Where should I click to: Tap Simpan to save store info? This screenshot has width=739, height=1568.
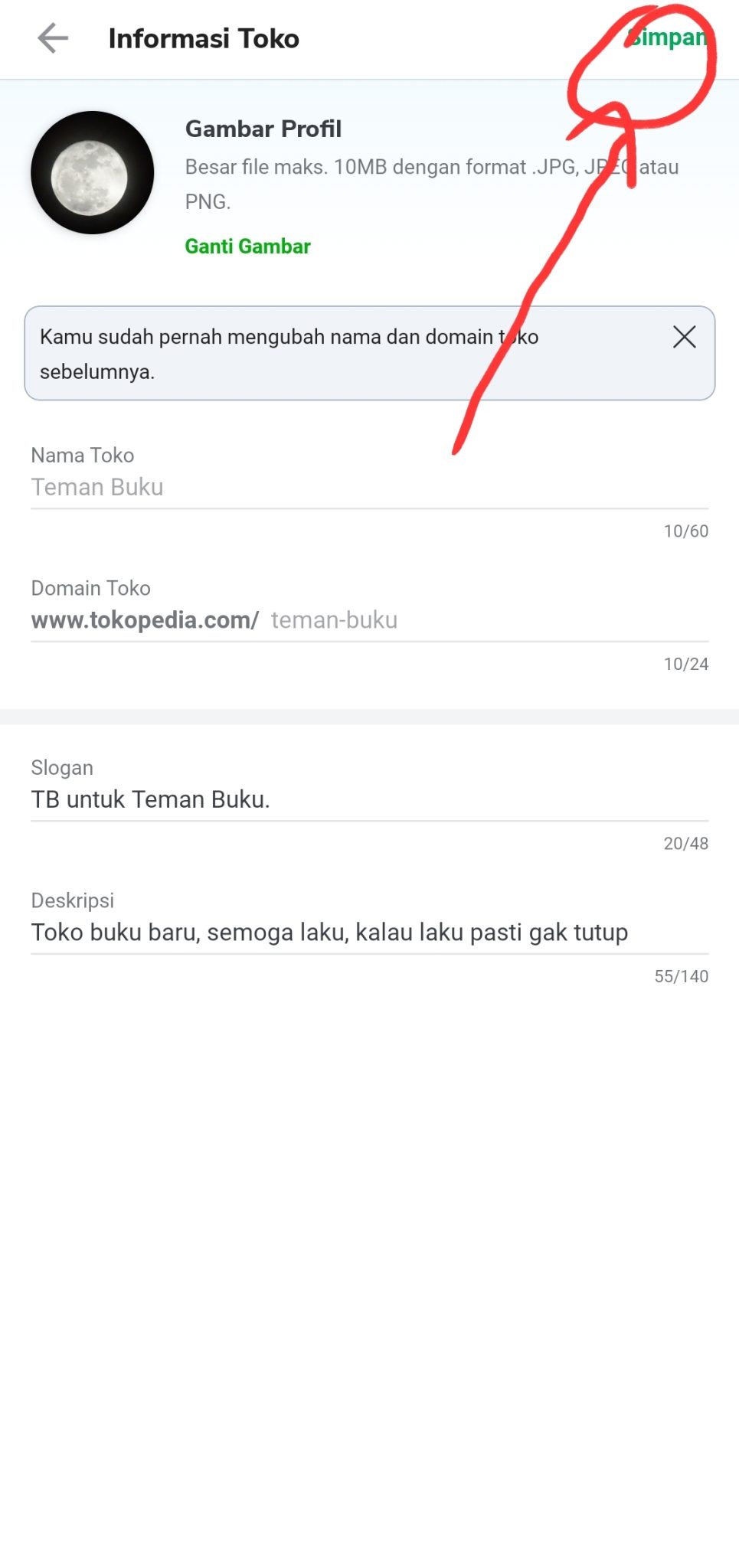[670, 37]
